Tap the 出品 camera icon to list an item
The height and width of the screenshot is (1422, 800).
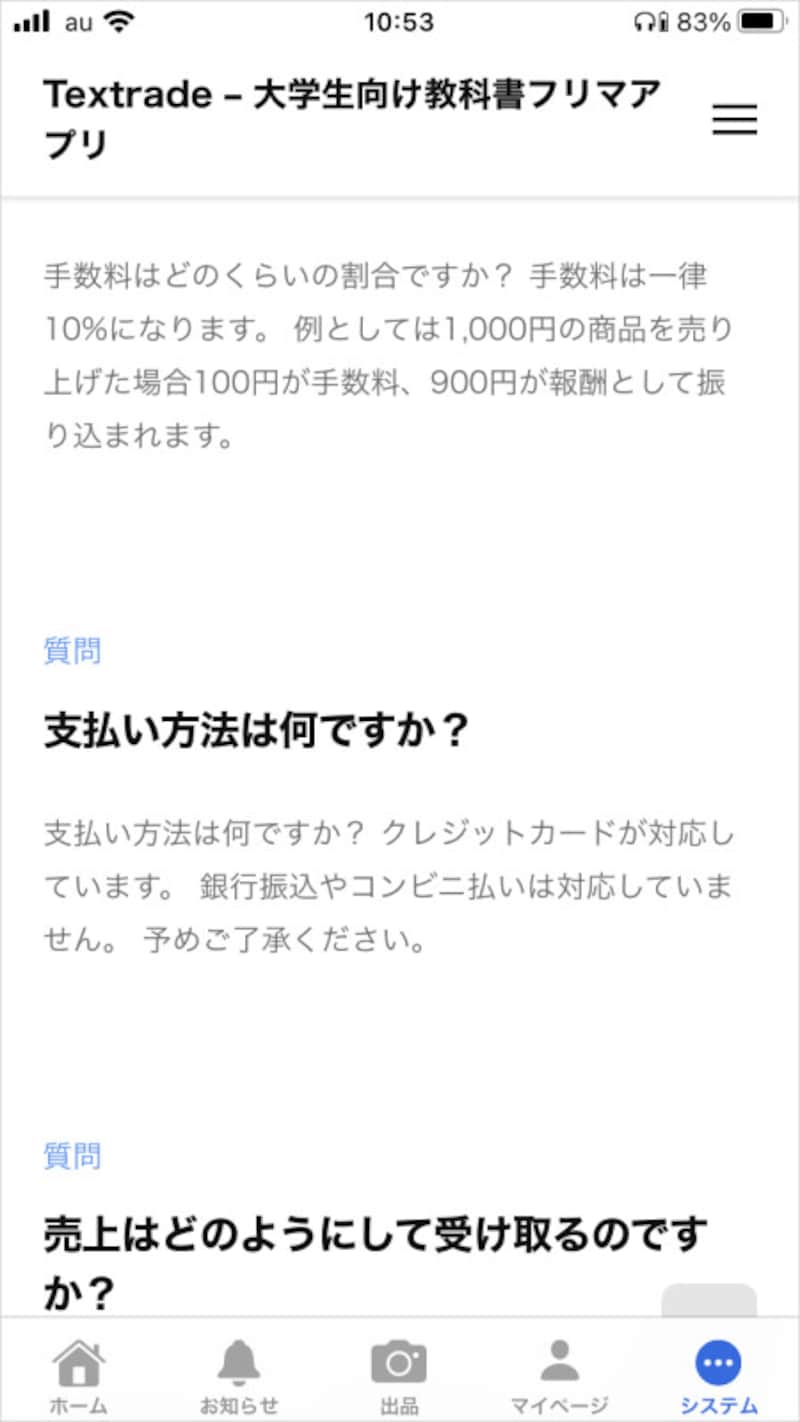(398, 1362)
